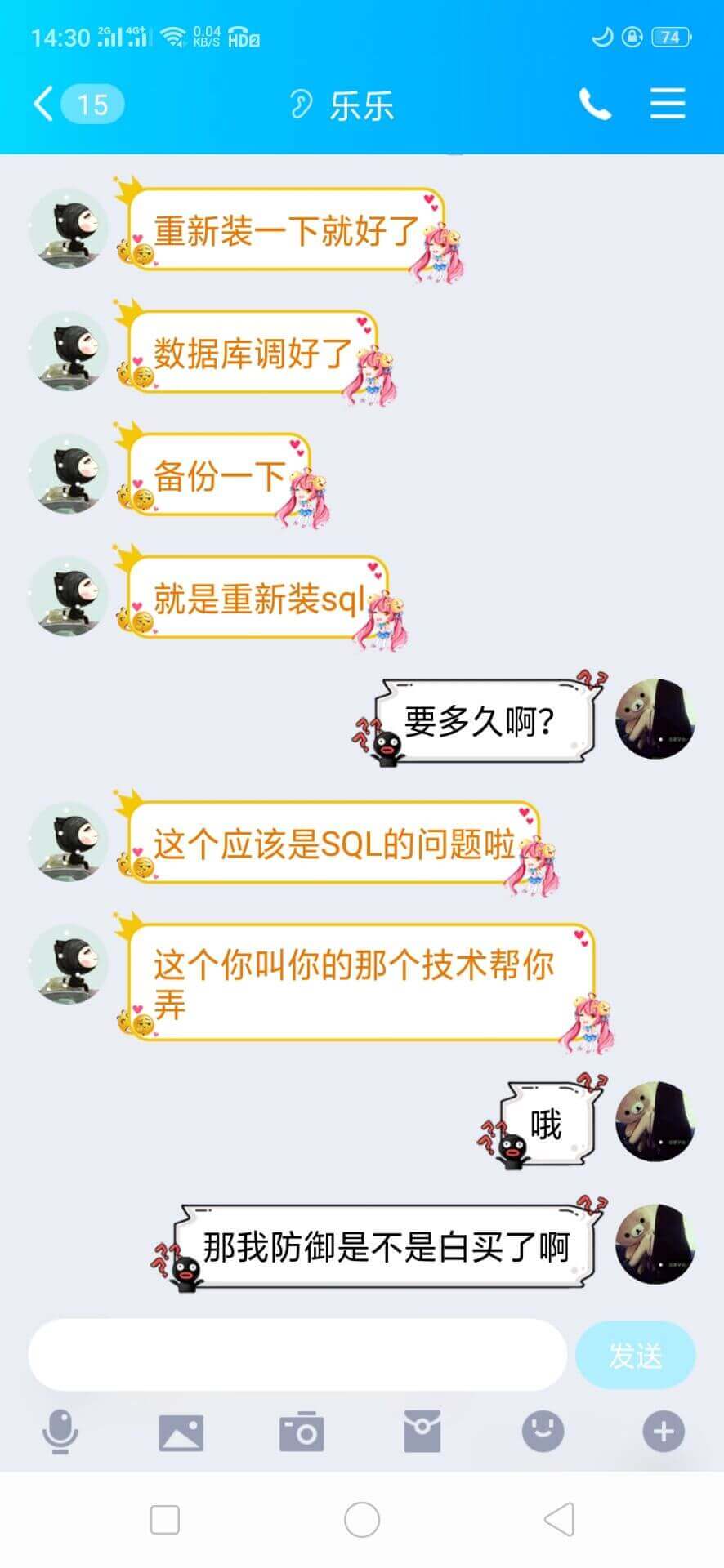Start a call with the phone icon
724x1568 pixels.
594,104
